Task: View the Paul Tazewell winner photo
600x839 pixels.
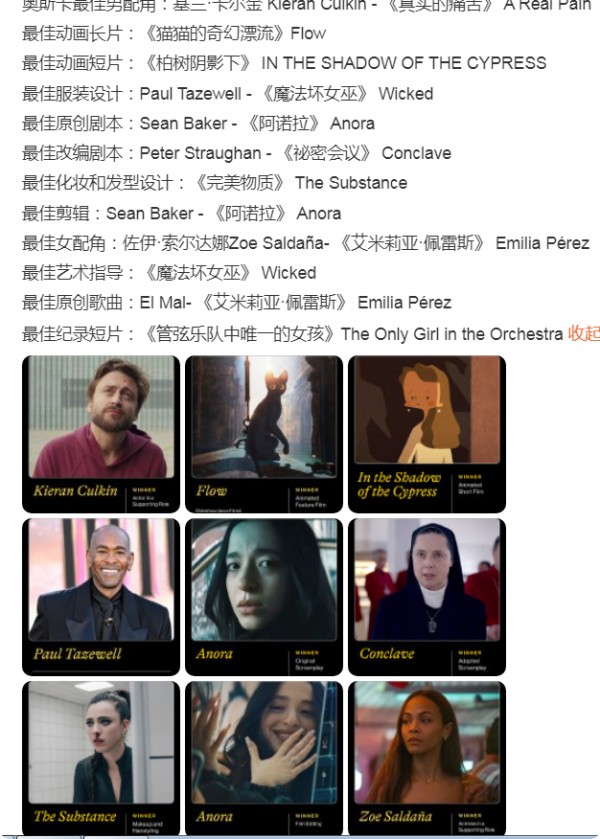Action: point(101,596)
